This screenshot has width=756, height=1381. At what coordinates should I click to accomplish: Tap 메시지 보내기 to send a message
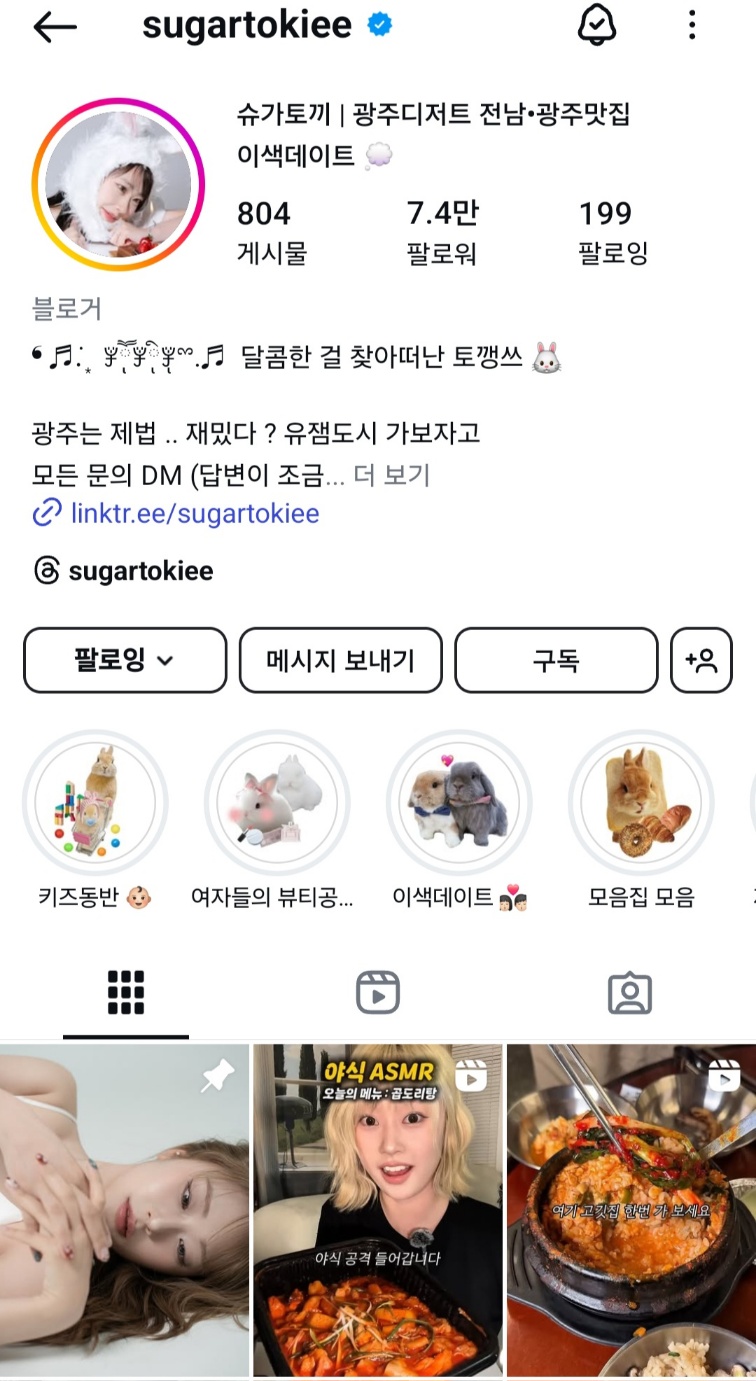tap(340, 660)
